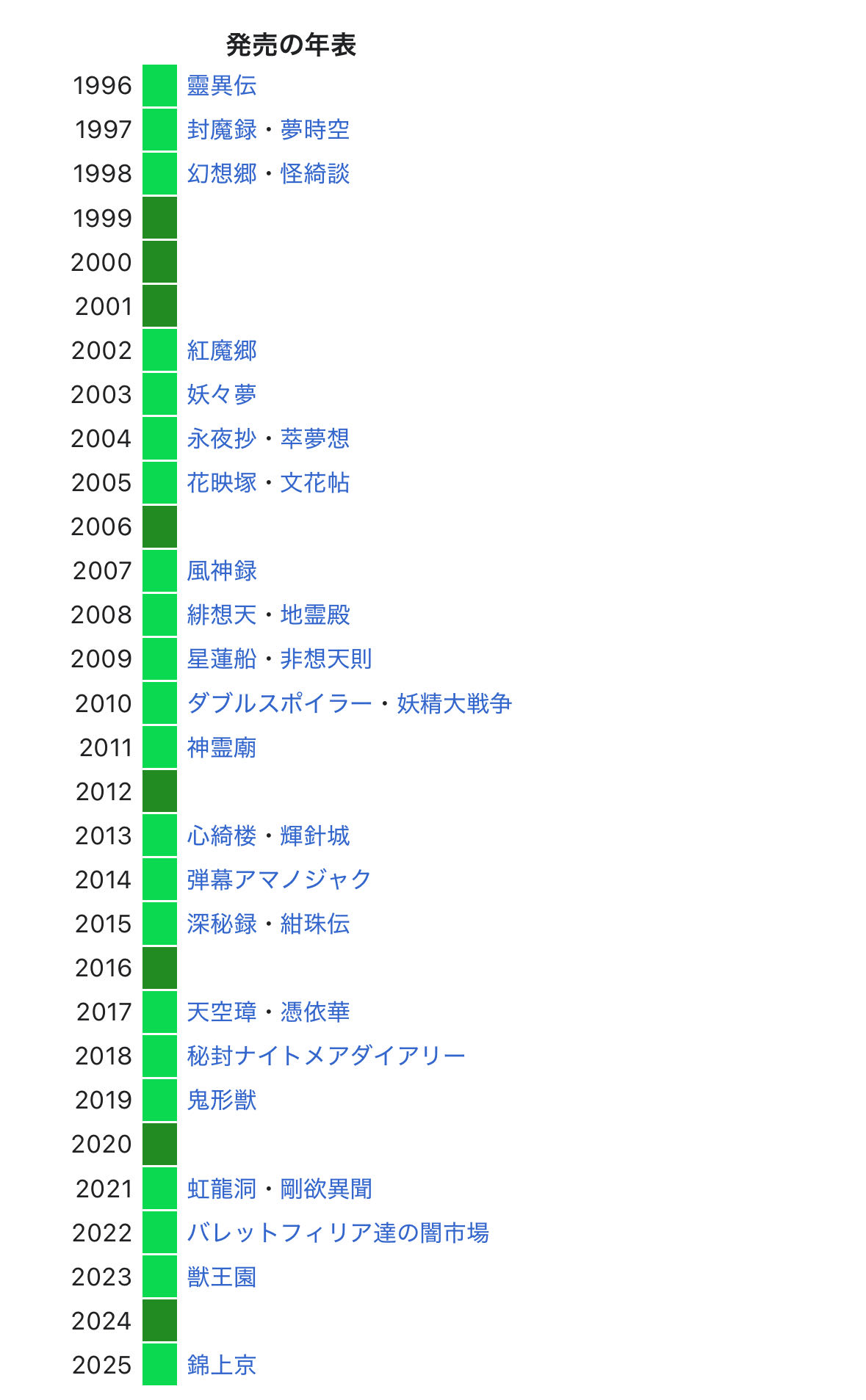
Task: Open the 風神録 link
Action: click(221, 570)
